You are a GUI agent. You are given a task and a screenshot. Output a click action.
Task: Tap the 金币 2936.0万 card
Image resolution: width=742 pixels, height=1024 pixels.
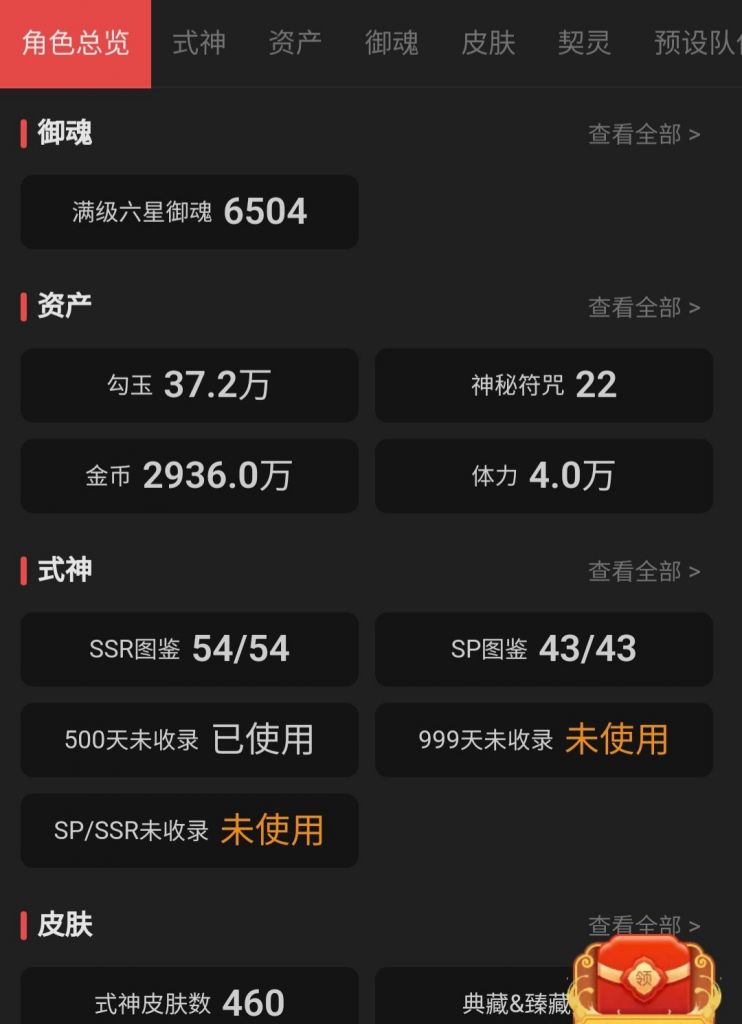coord(189,476)
